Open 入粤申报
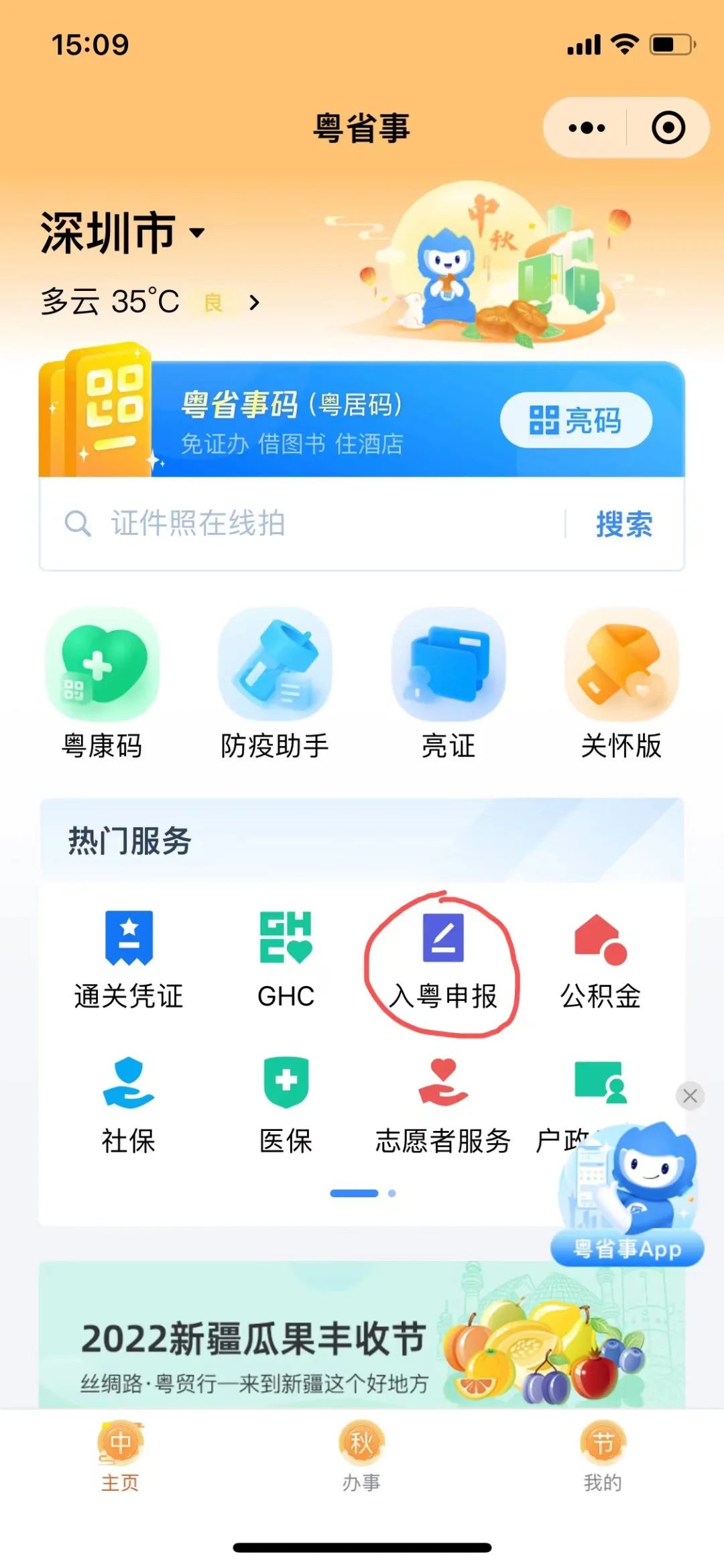 coord(443,960)
